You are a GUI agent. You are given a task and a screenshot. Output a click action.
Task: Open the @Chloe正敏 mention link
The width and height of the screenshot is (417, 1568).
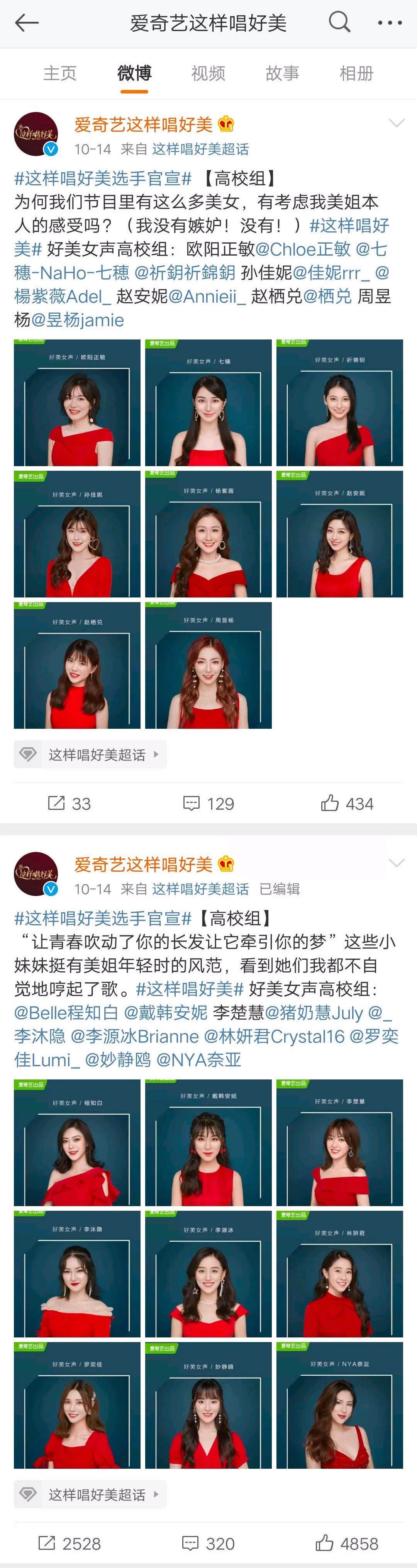click(303, 249)
